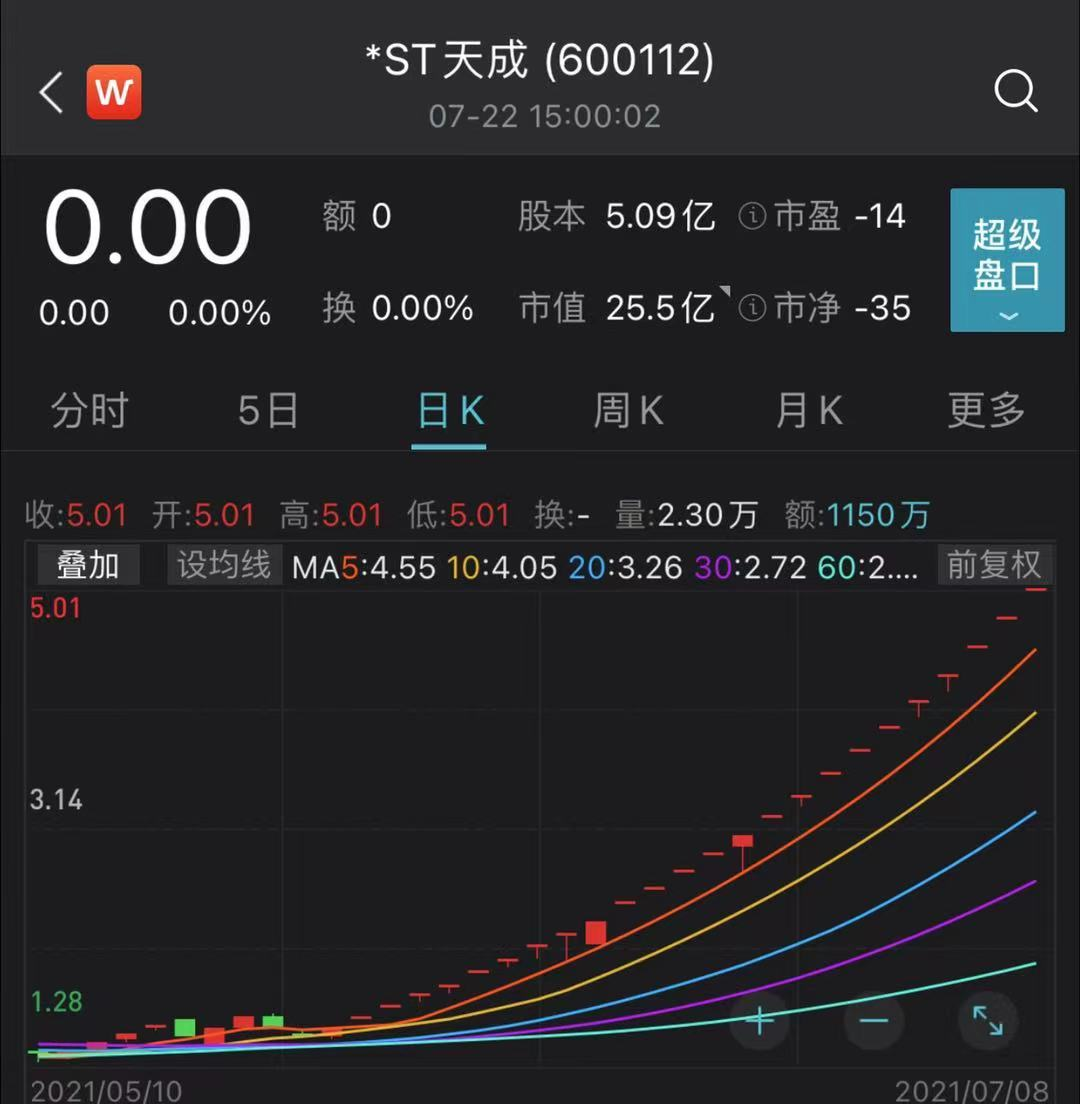
Task: Switch to the 月K chart tab
Action: point(808,411)
